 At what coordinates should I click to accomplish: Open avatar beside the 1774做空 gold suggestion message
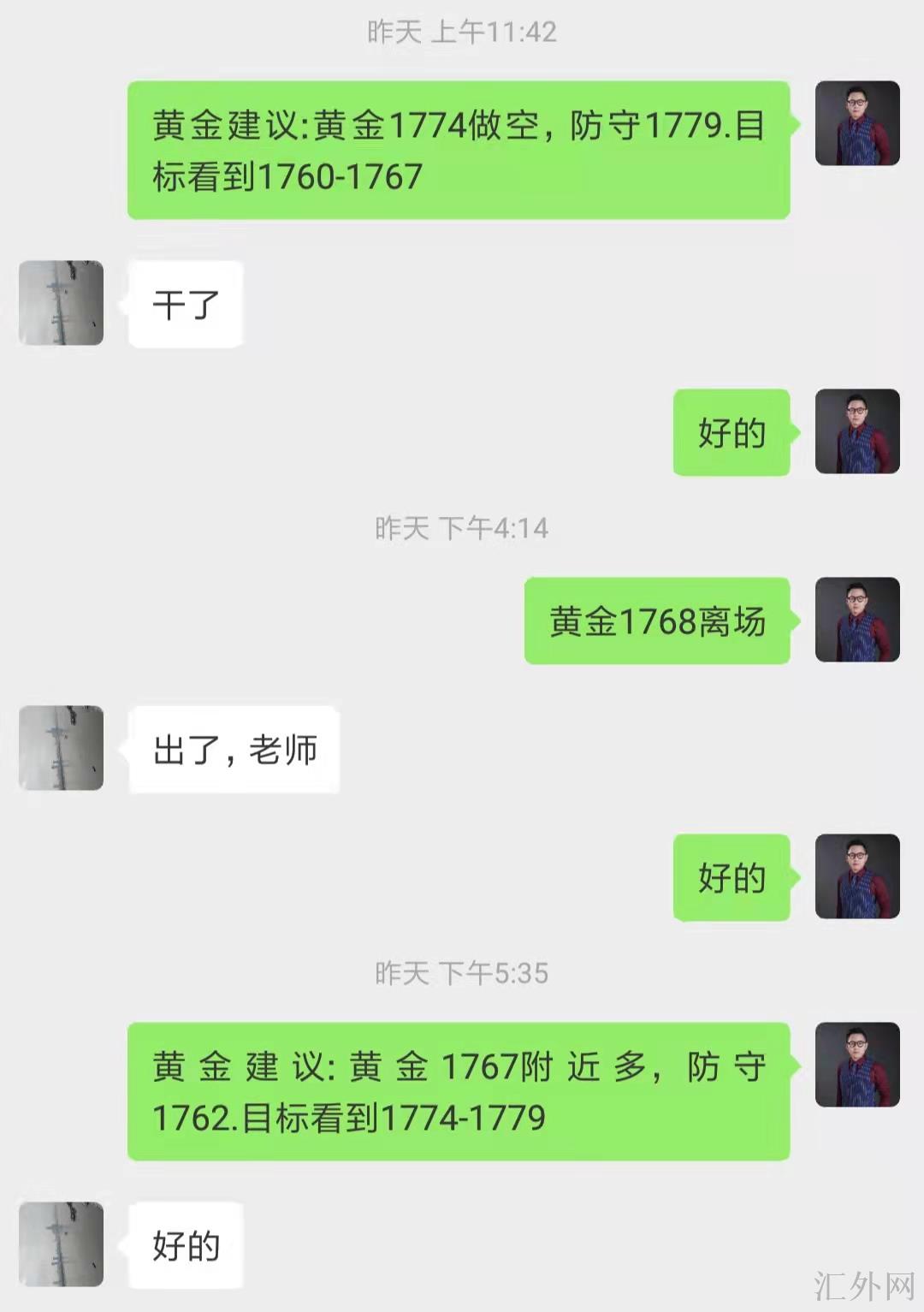pos(856,123)
